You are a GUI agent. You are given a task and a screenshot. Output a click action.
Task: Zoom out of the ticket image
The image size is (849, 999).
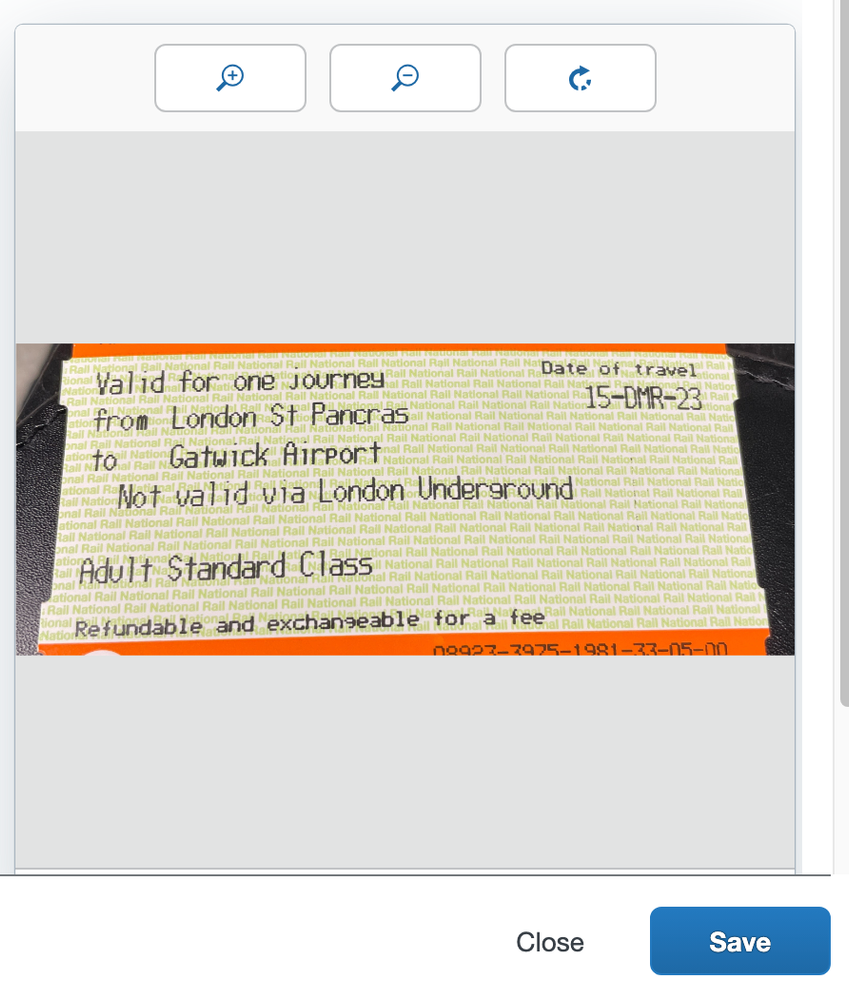(x=405, y=78)
